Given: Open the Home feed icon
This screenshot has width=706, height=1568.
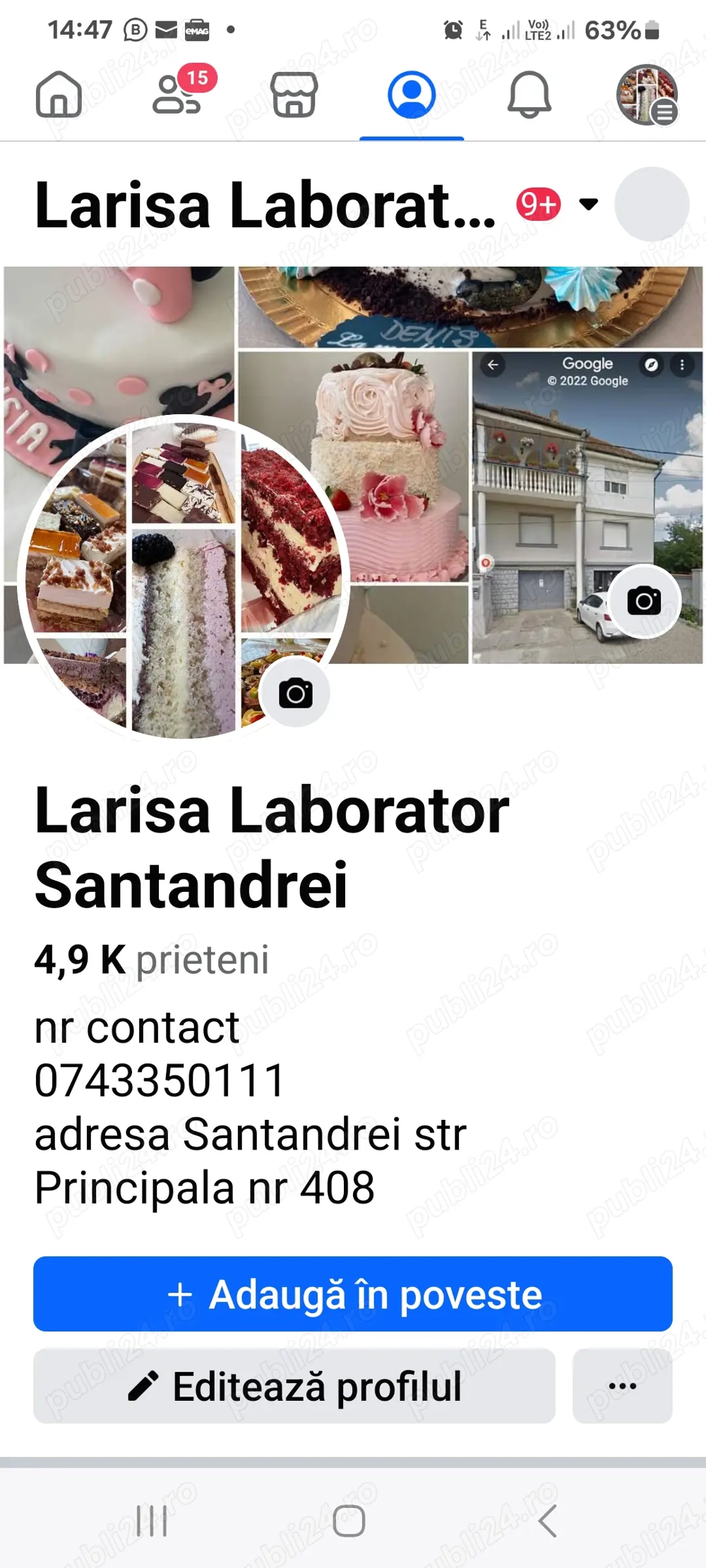Looking at the screenshot, I should pyautogui.click(x=59, y=97).
